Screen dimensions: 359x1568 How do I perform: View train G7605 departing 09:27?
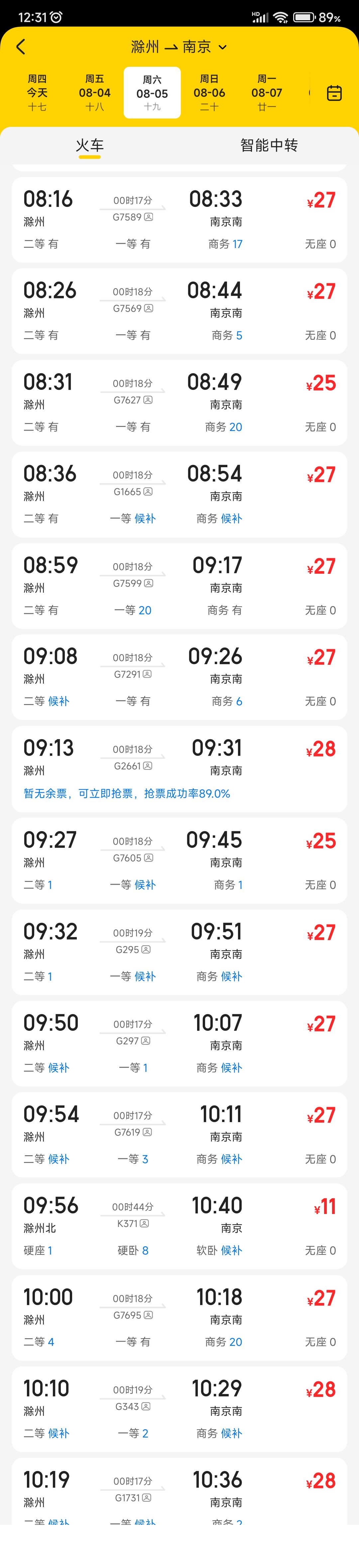pyautogui.click(x=179, y=861)
